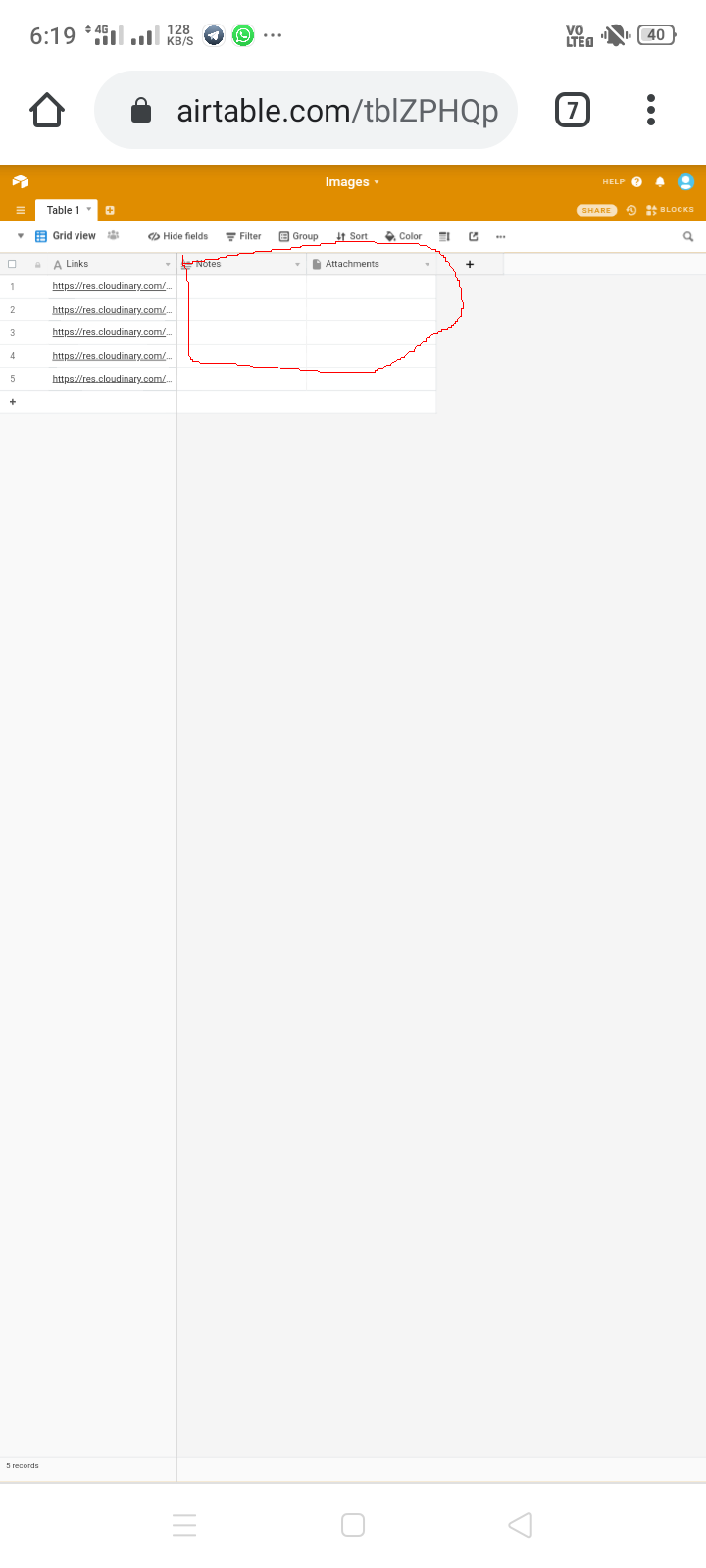Image resolution: width=706 pixels, height=1568 pixels.
Task: Add a new table with plus icon
Action: [110, 210]
